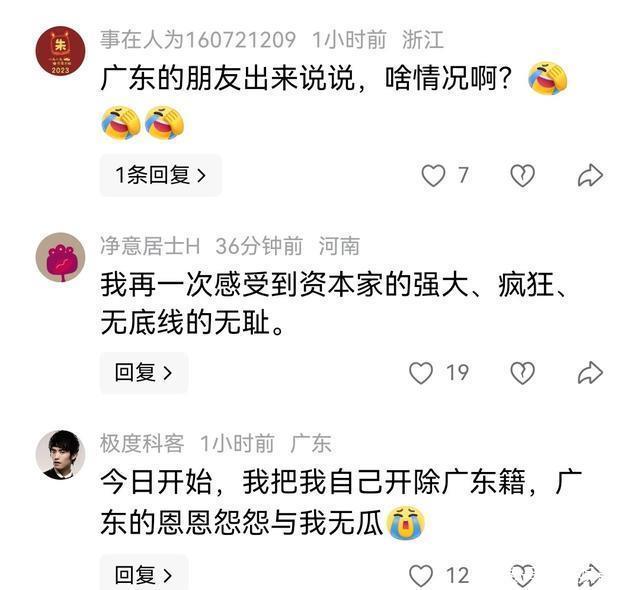
Task: Open the profile avatar of 事在人为160721209
Action: (60, 50)
